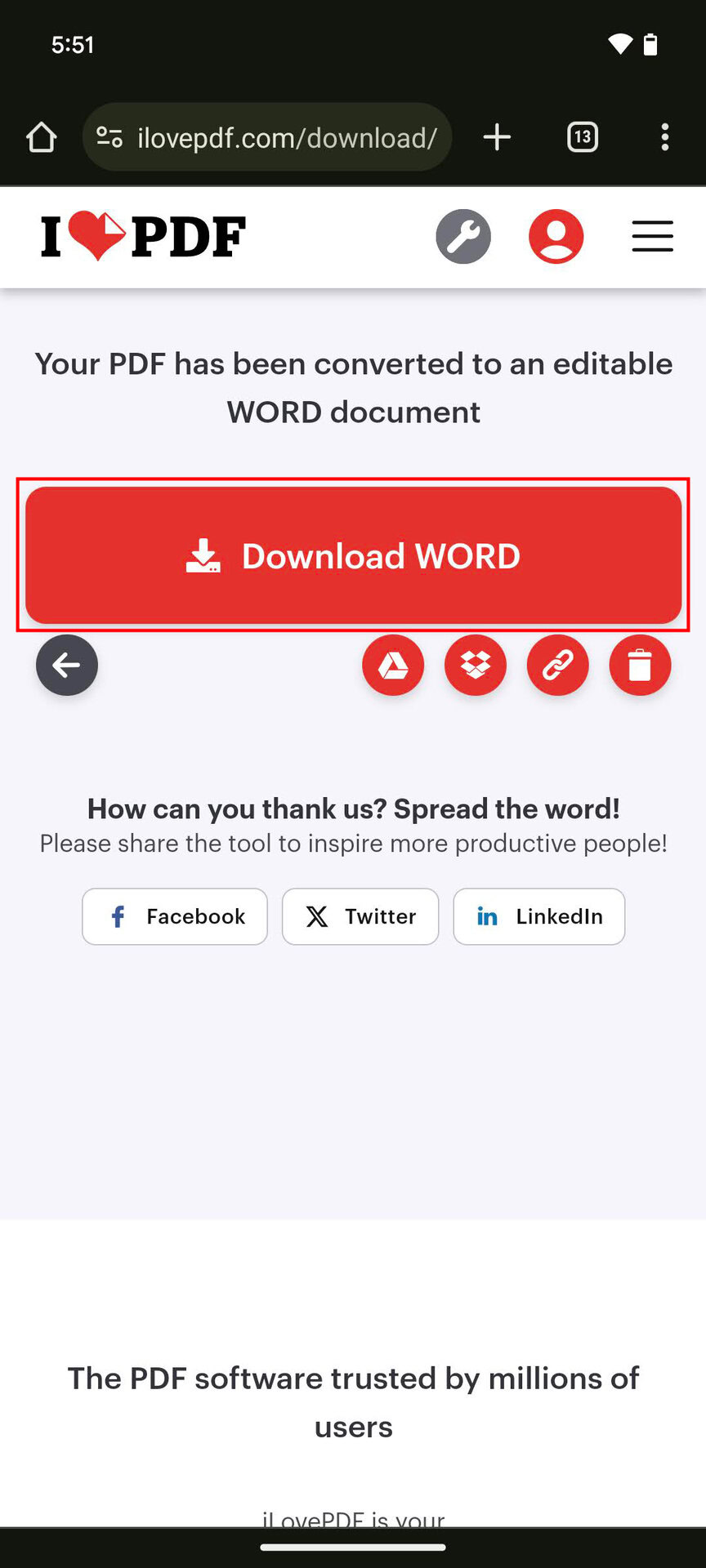Share the tool on Facebook
706x1568 pixels.
click(175, 916)
